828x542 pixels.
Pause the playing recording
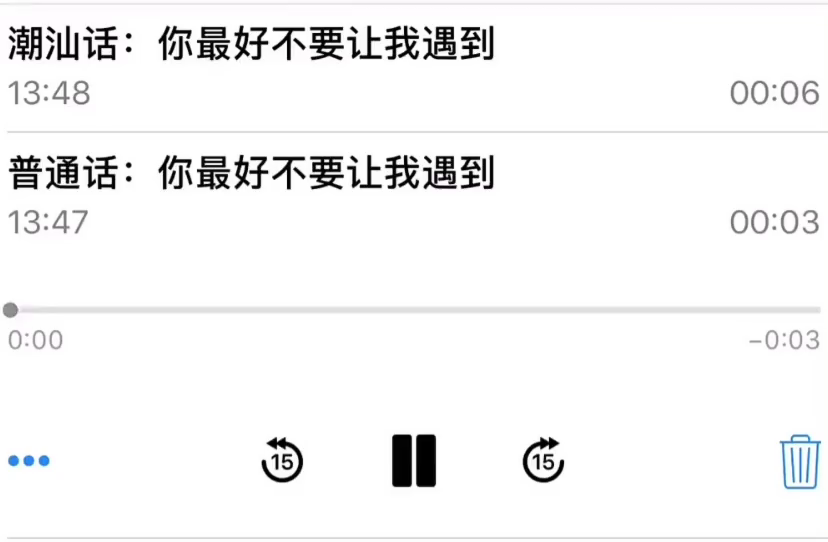(x=414, y=461)
